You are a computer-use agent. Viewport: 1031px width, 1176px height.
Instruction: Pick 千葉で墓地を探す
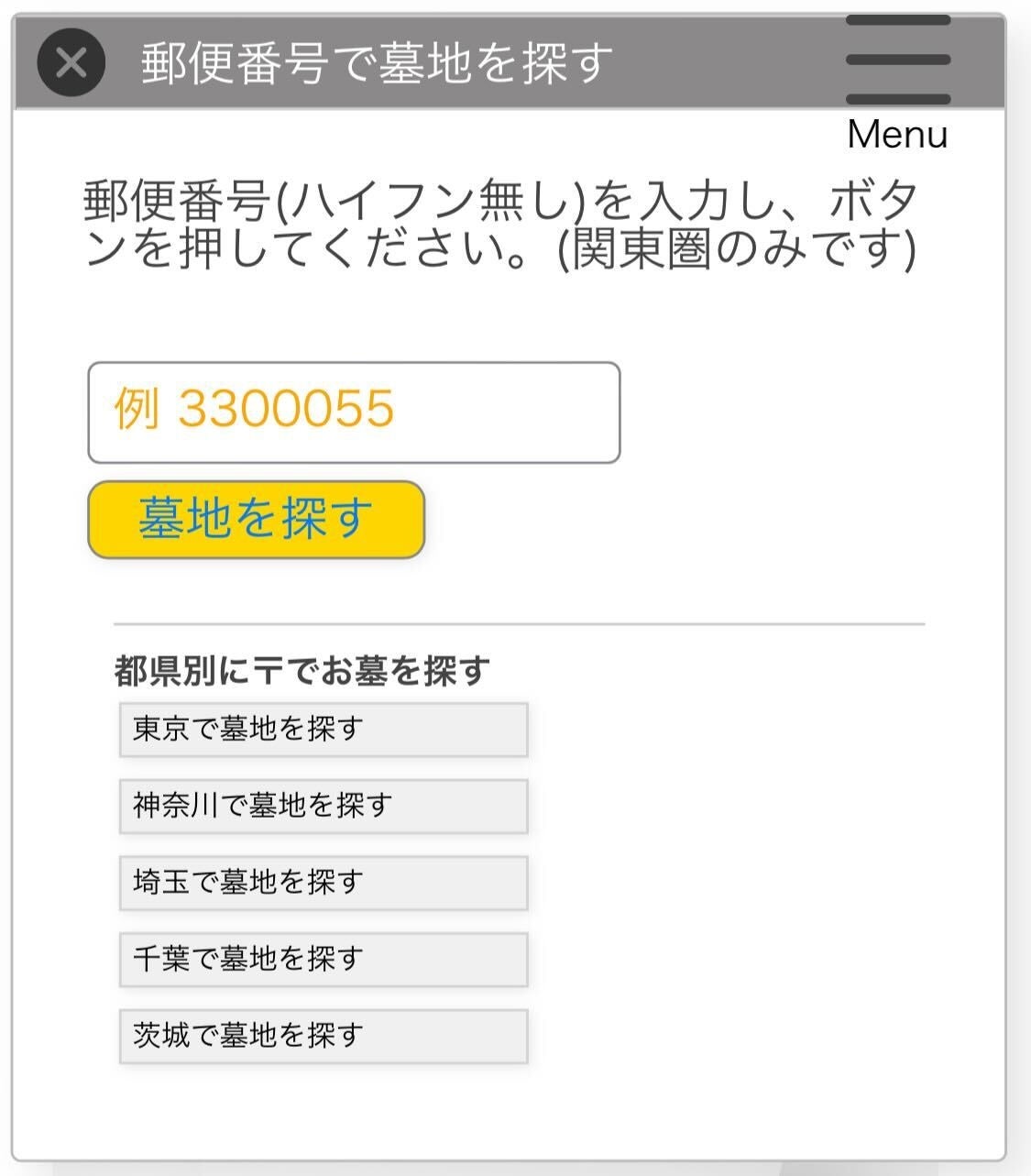tap(323, 960)
